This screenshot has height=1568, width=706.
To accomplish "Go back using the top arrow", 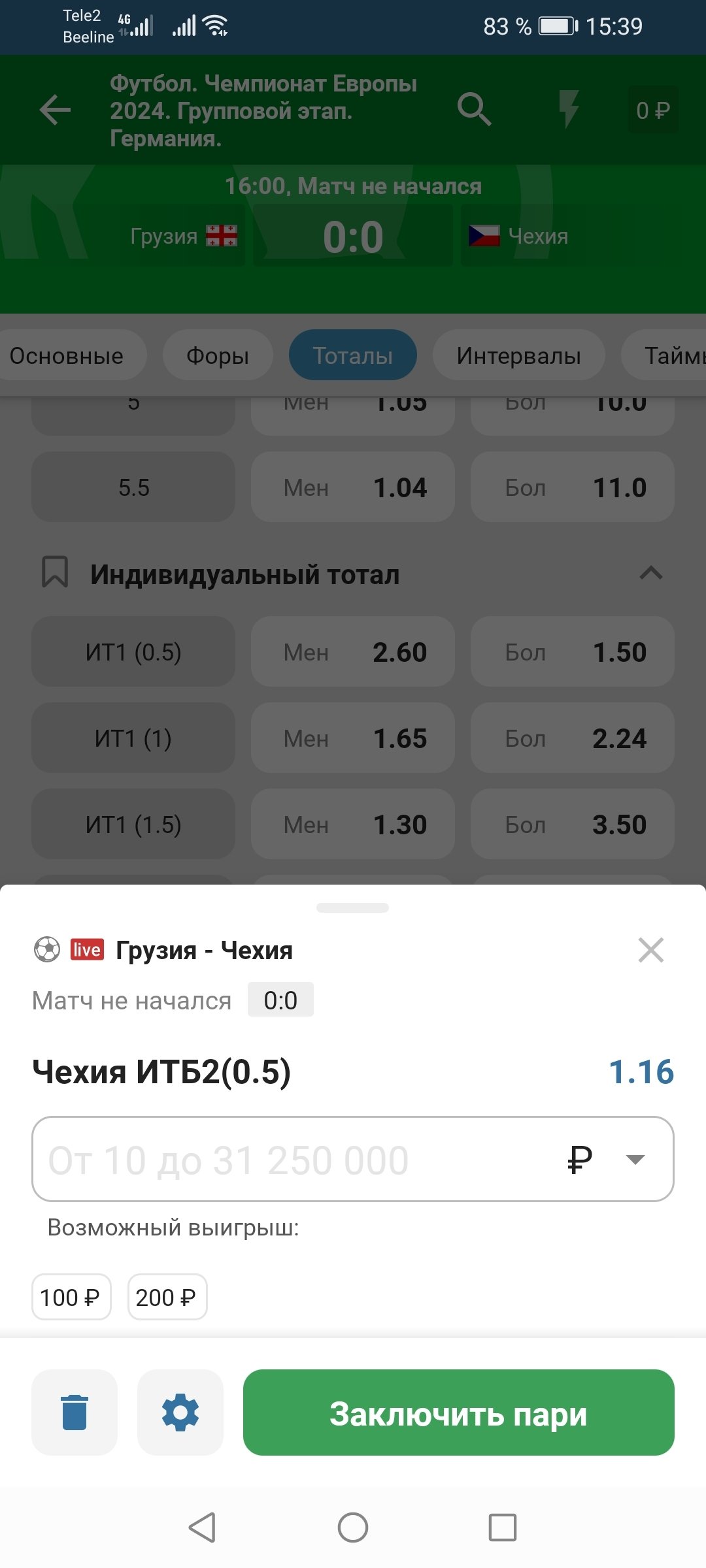I will click(x=55, y=110).
